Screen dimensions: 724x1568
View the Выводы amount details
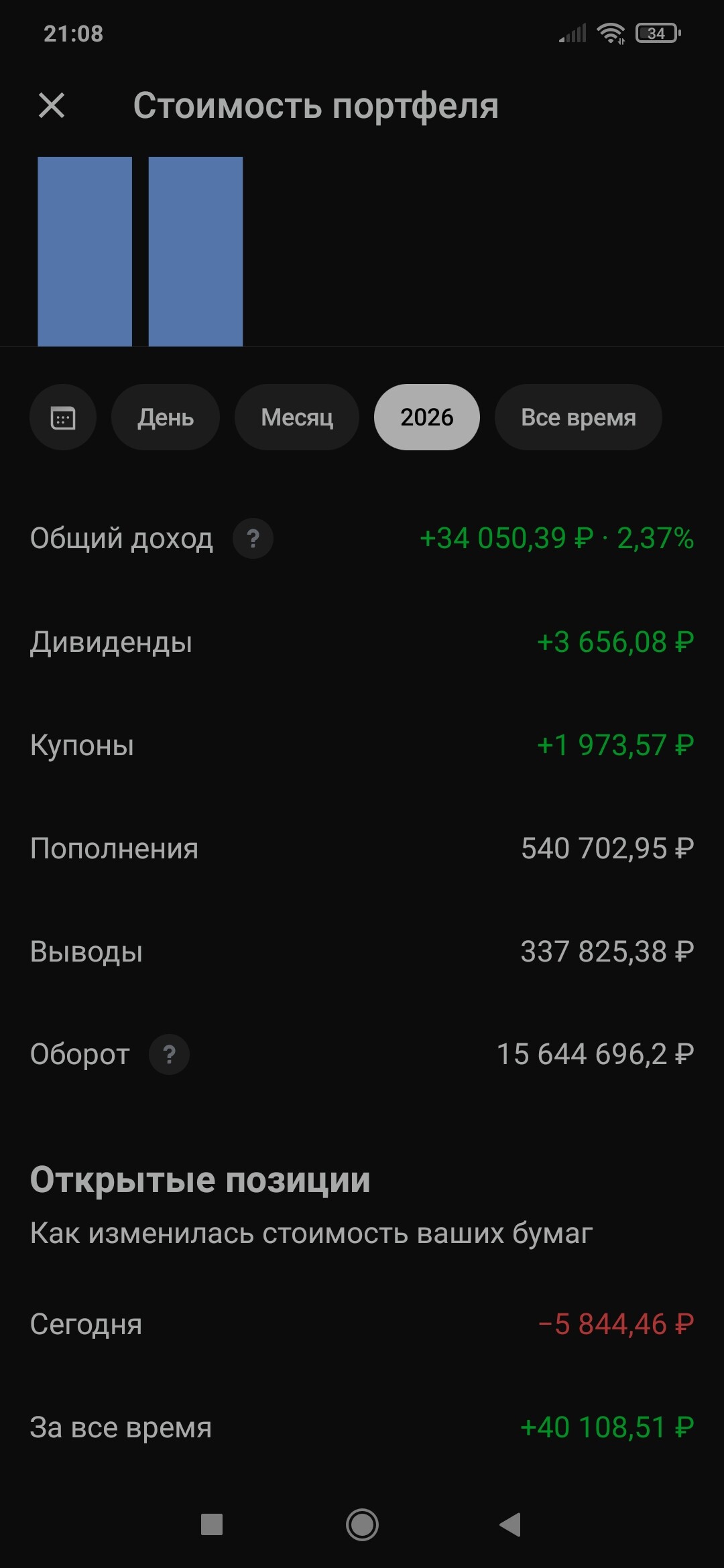tap(362, 951)
